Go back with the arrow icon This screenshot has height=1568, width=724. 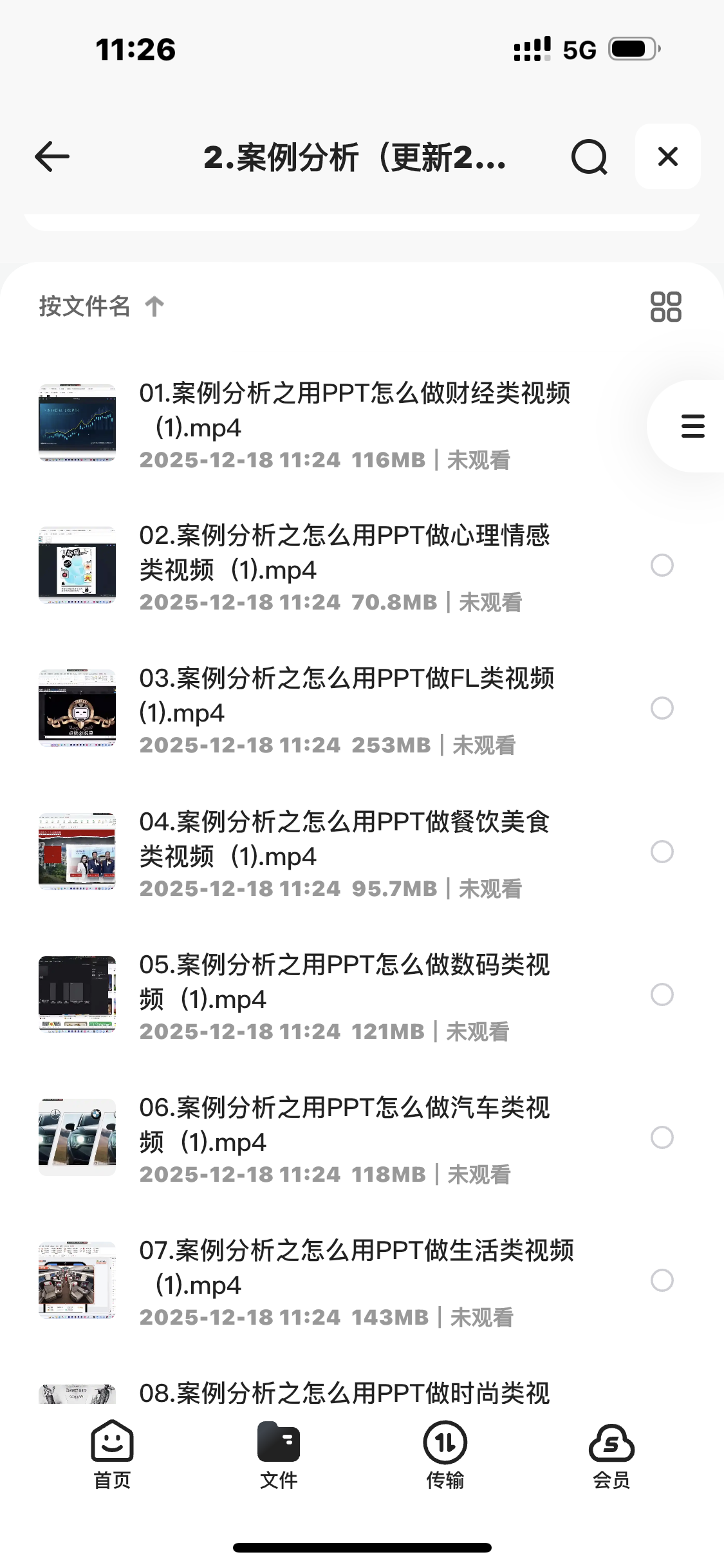click(52, 157)
